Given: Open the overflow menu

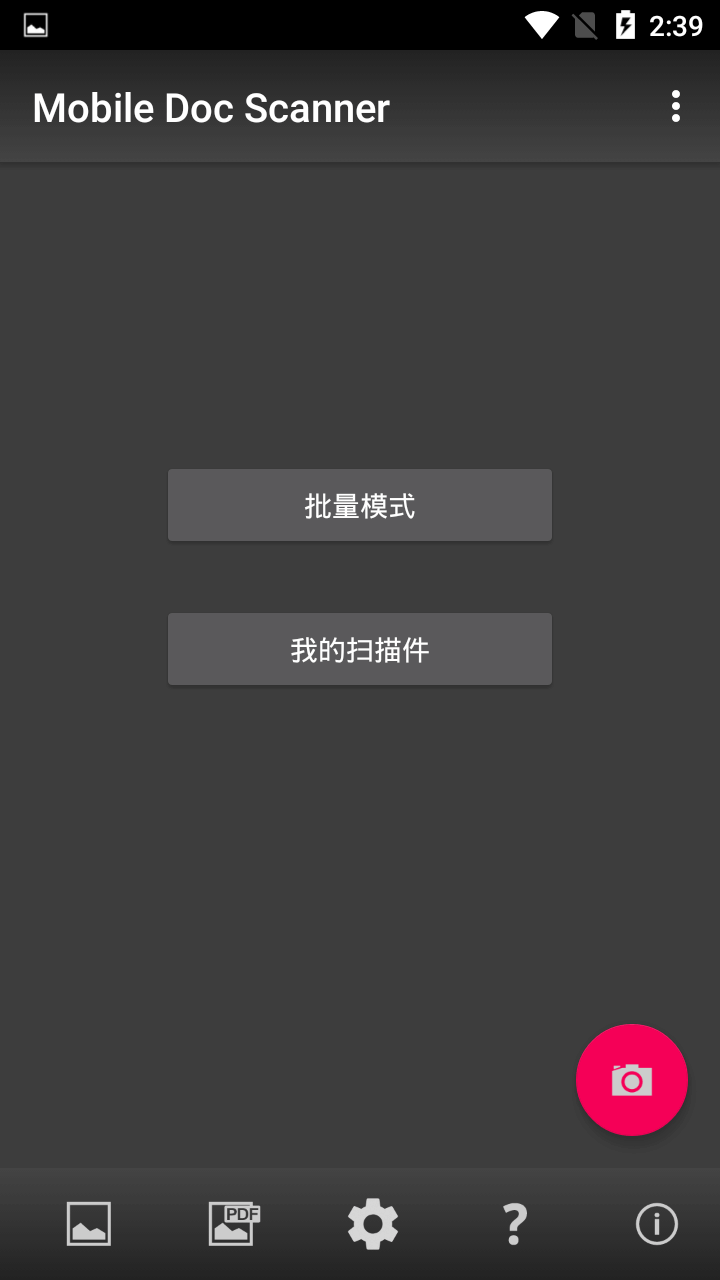Looking at the screenshot, I should pos(676,106).
